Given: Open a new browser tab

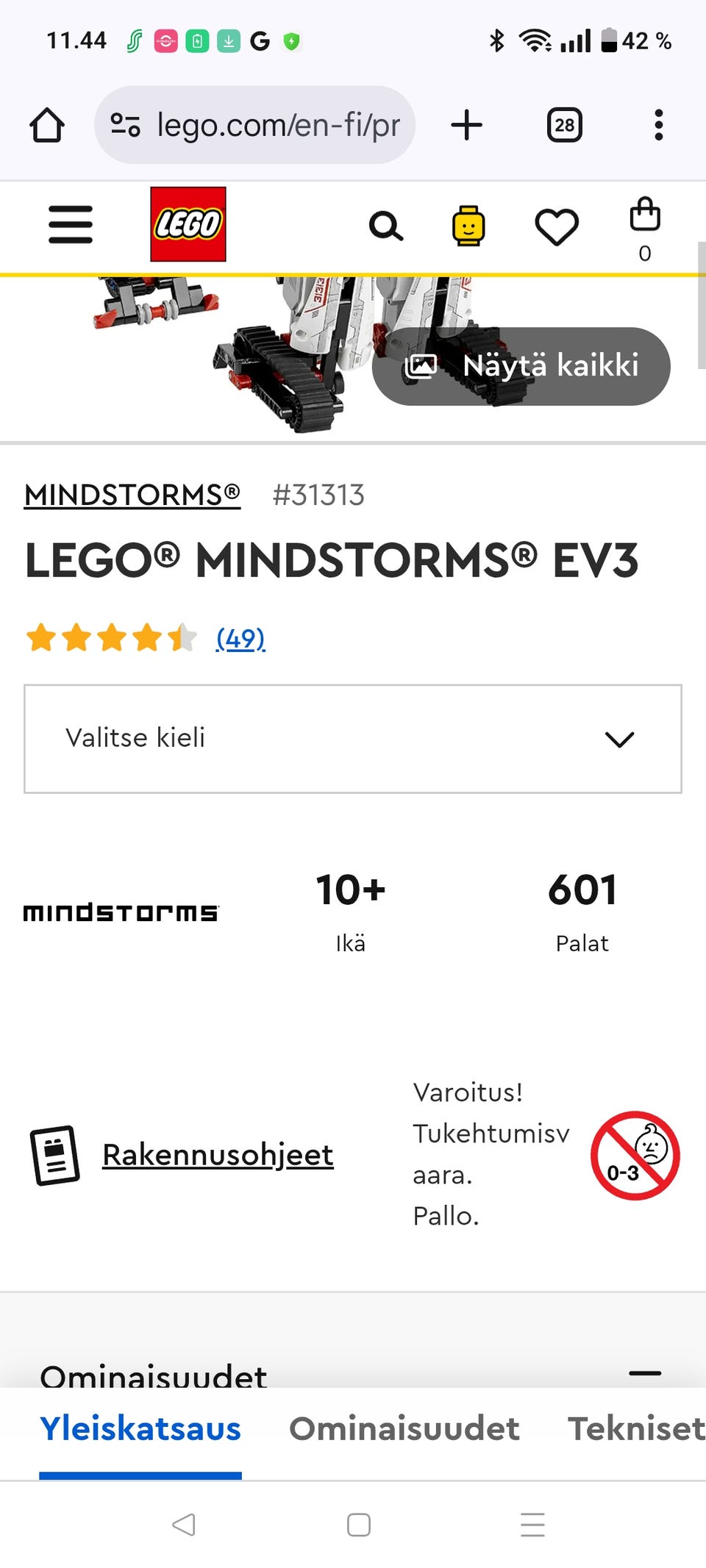Looking at the screenshot, I should click(466, 125).
